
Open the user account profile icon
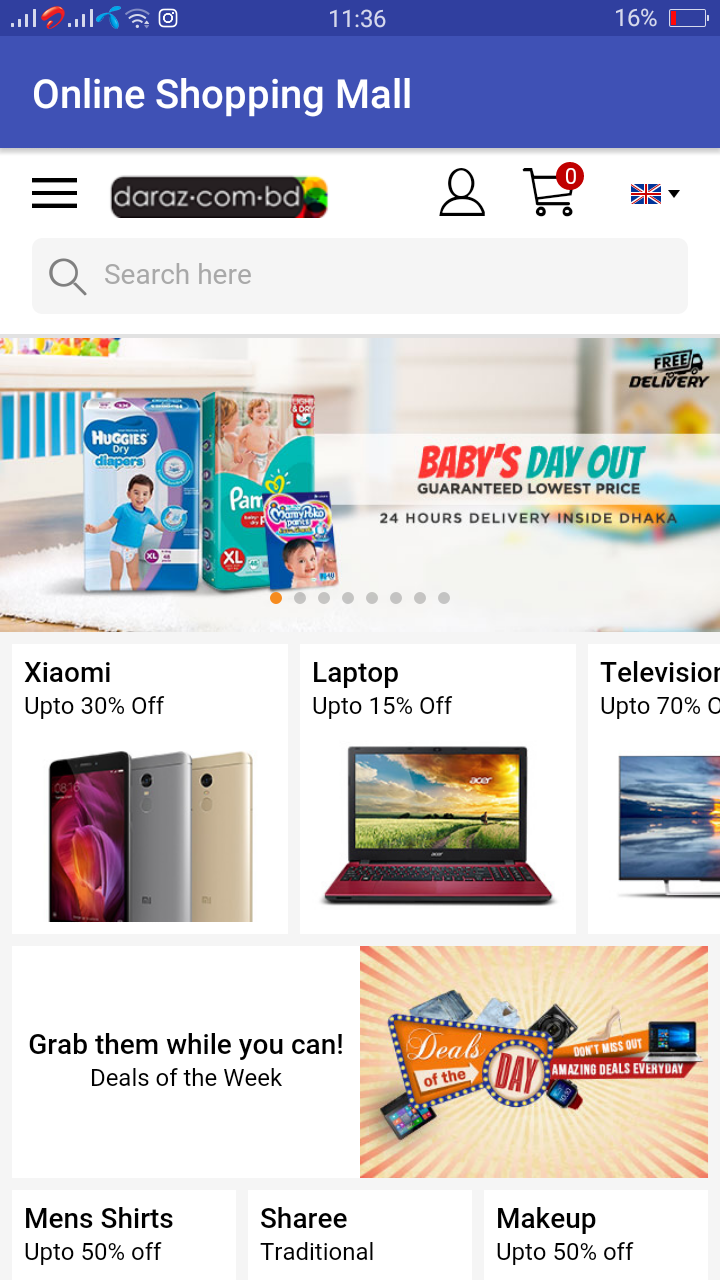pos(462,193)
